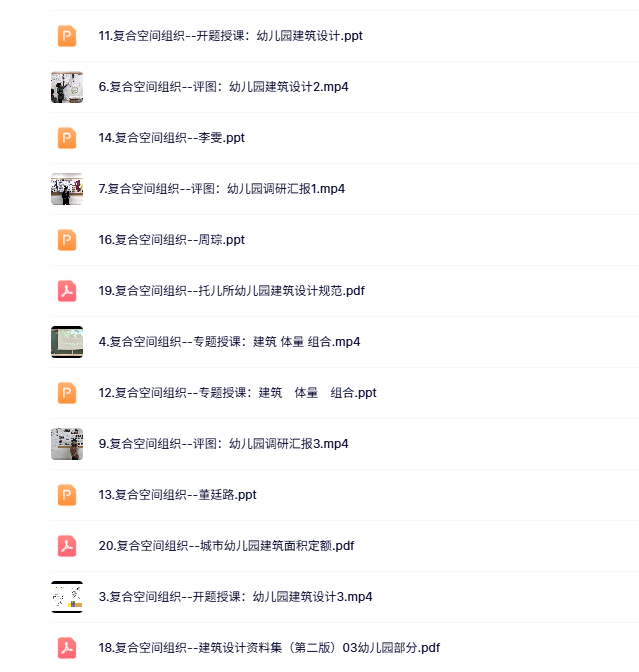Open the 16 周琮.ppt presentation
The height and width of the screenshot is (672, 639).
(171, 240)
